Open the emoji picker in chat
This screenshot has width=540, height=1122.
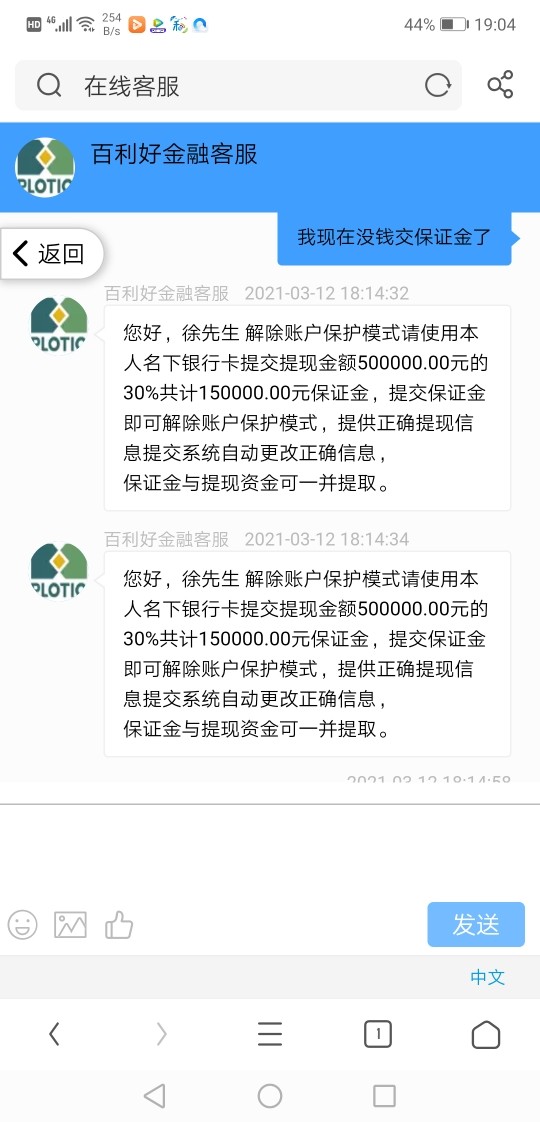[22, 925]
